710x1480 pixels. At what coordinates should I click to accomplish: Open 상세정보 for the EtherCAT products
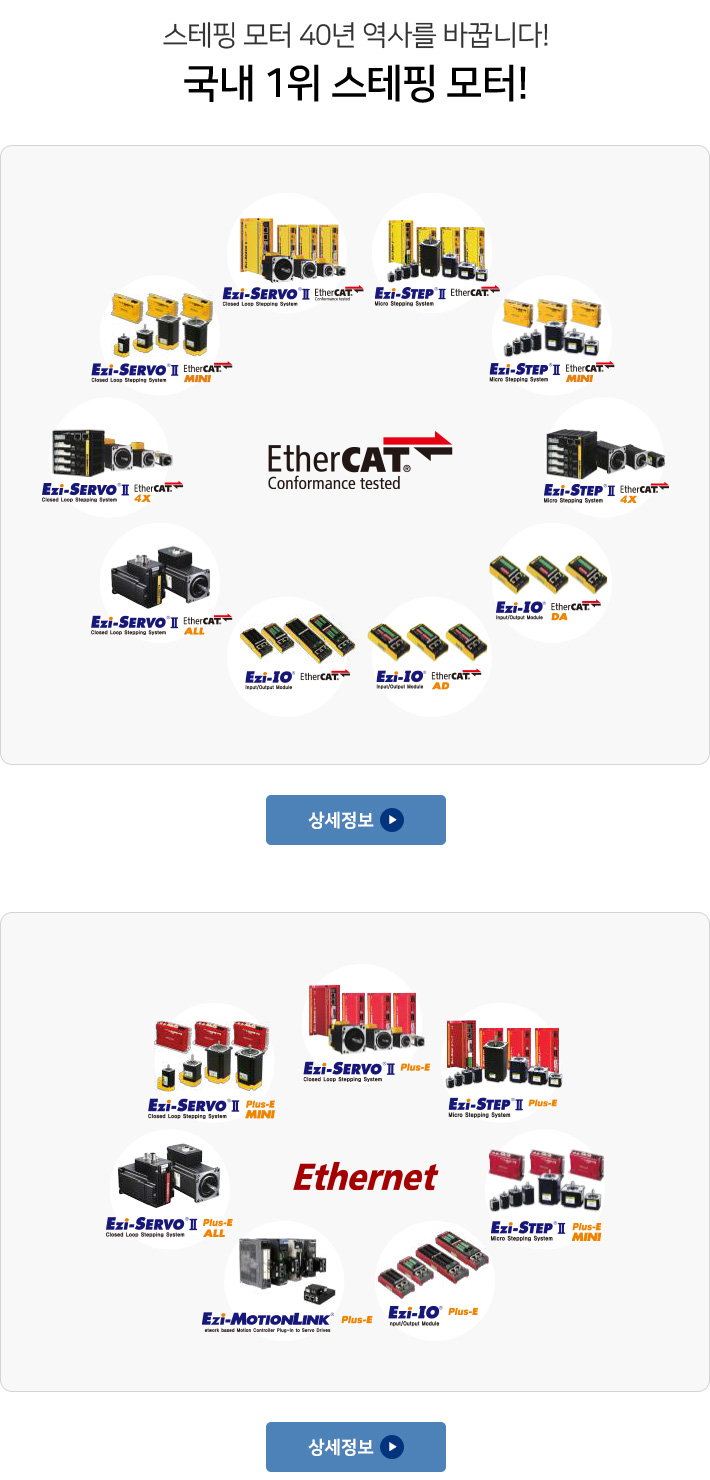(355, 820)
